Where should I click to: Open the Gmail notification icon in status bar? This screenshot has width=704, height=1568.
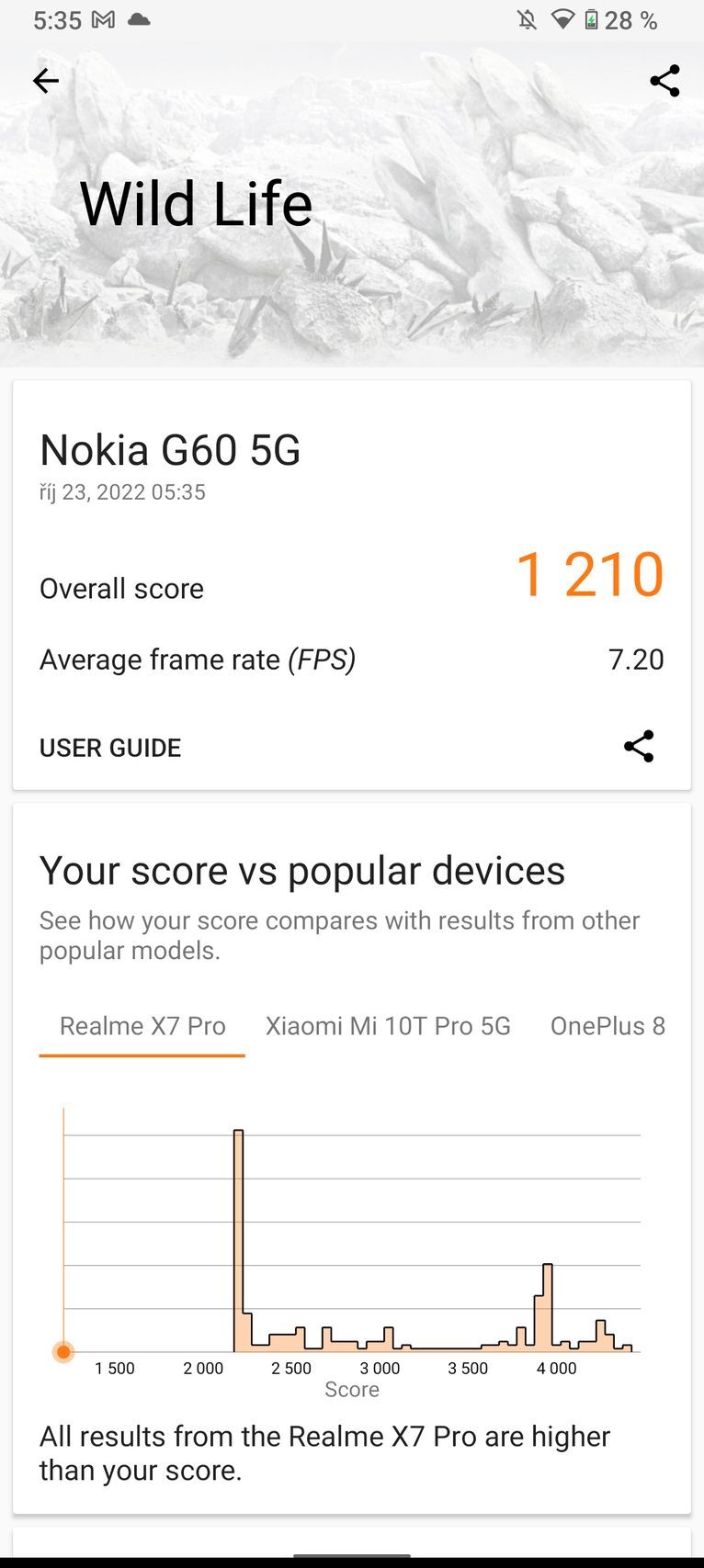(x=101, y=19)
